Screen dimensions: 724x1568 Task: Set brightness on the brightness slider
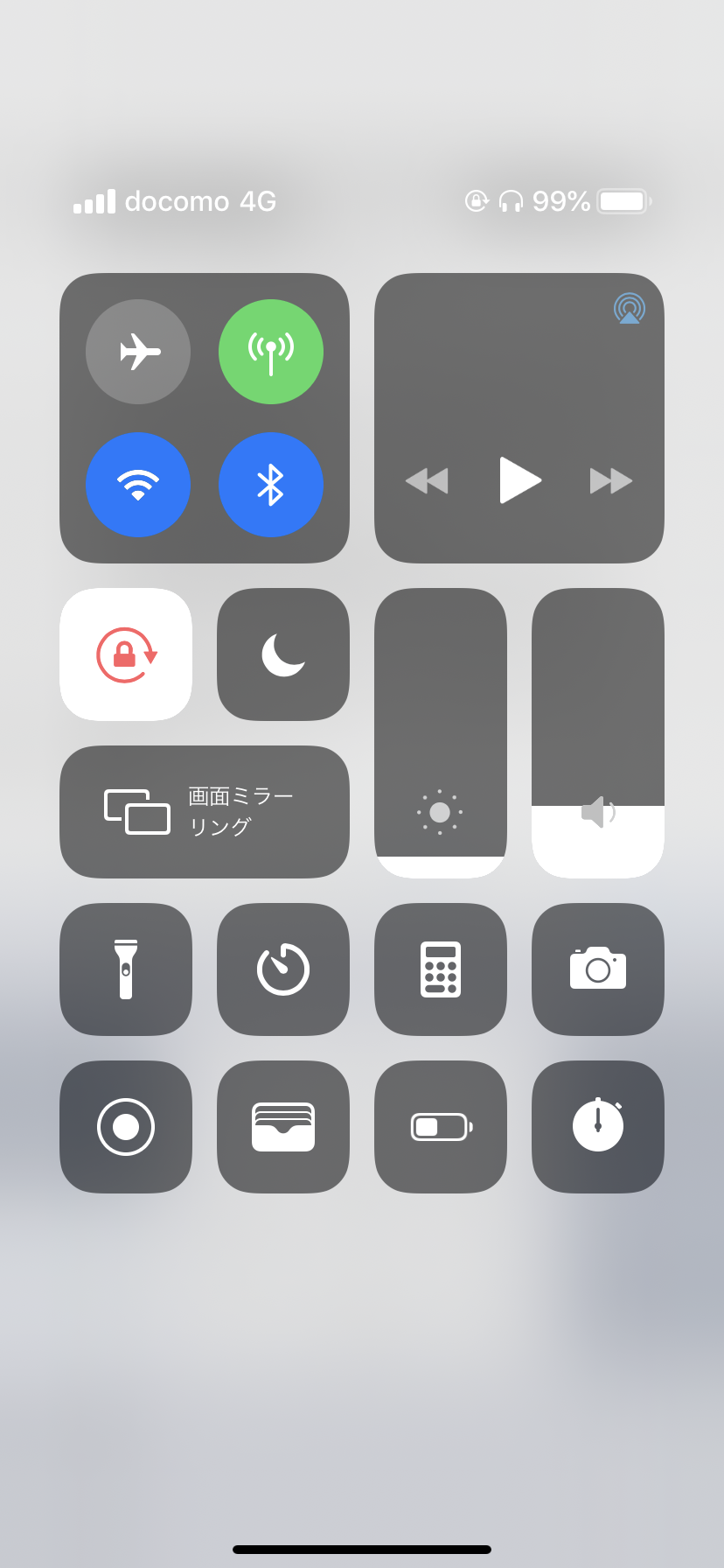(x=441, y=733)
